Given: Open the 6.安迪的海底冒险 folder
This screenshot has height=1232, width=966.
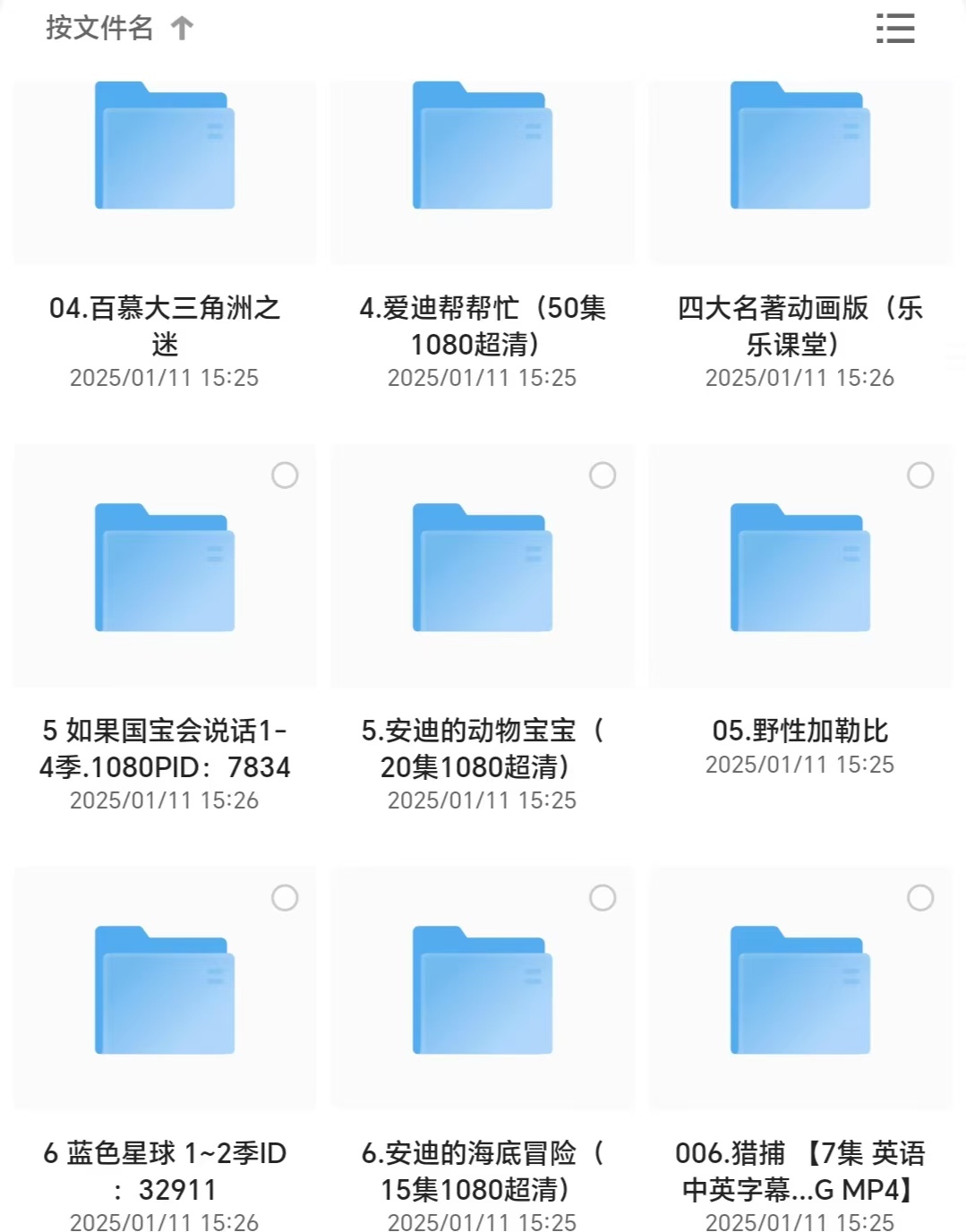Looking at the screenshot, I should pyautogui.click(x=482, y=989).
